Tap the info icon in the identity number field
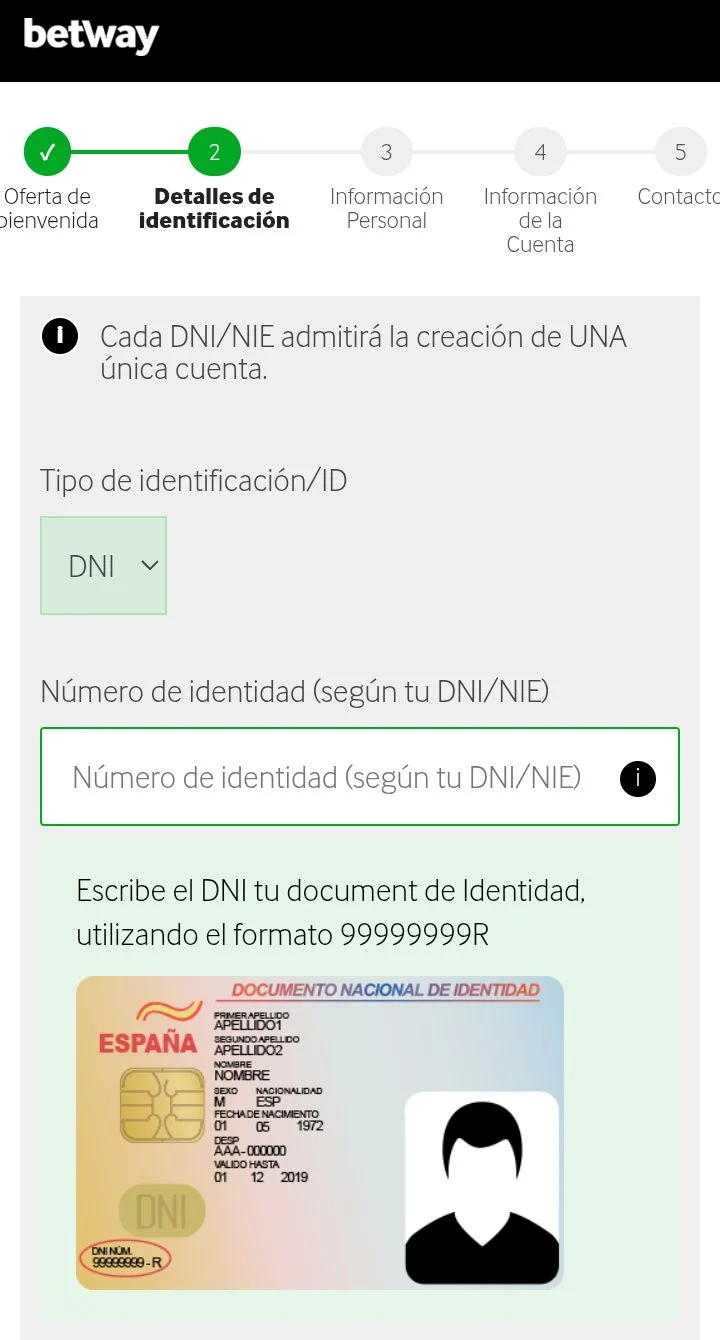 pyautogui.click(x=638, y=778)
